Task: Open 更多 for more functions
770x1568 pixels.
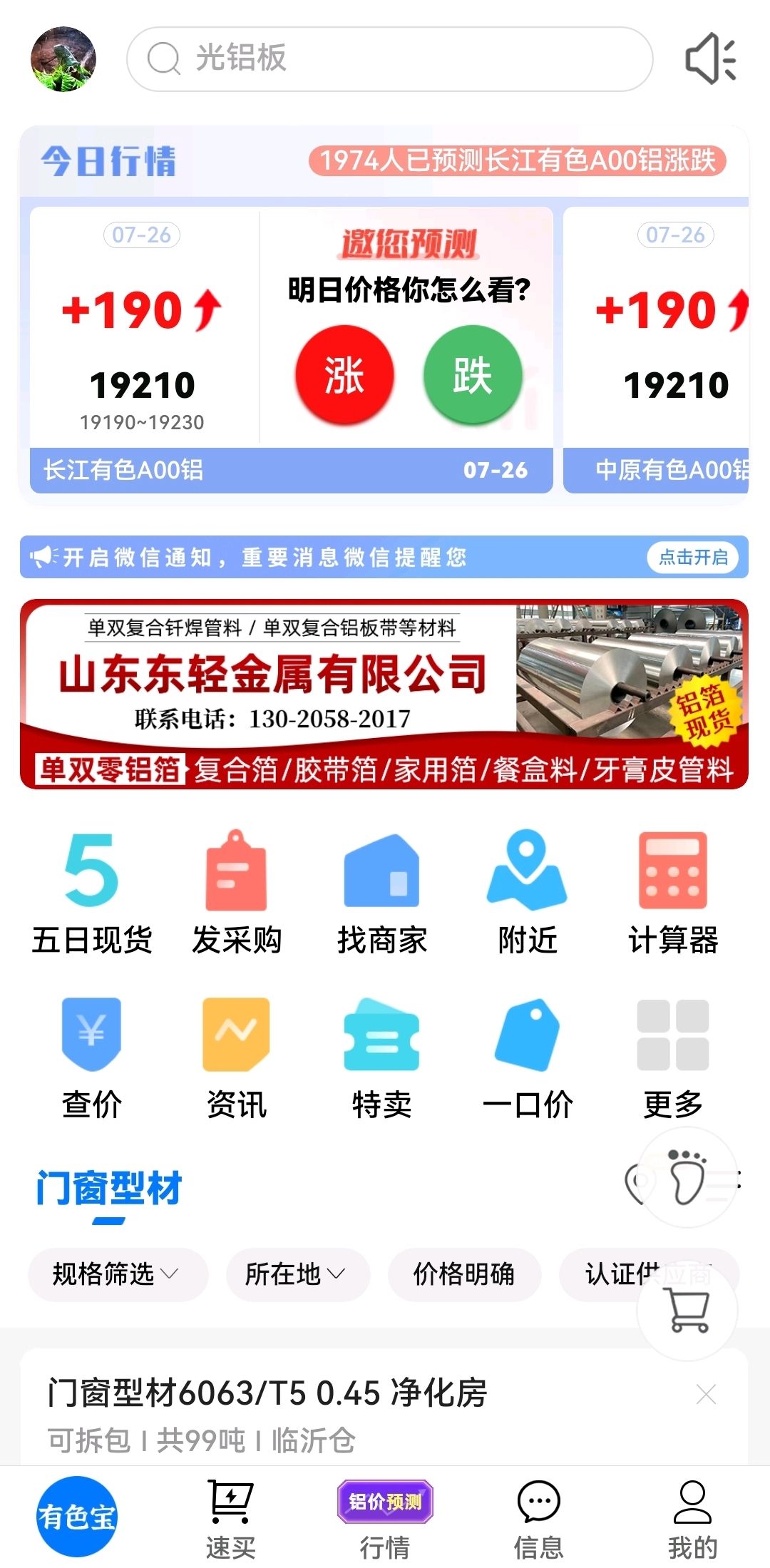Action: pyautogui.click(x=673, y=1059)
